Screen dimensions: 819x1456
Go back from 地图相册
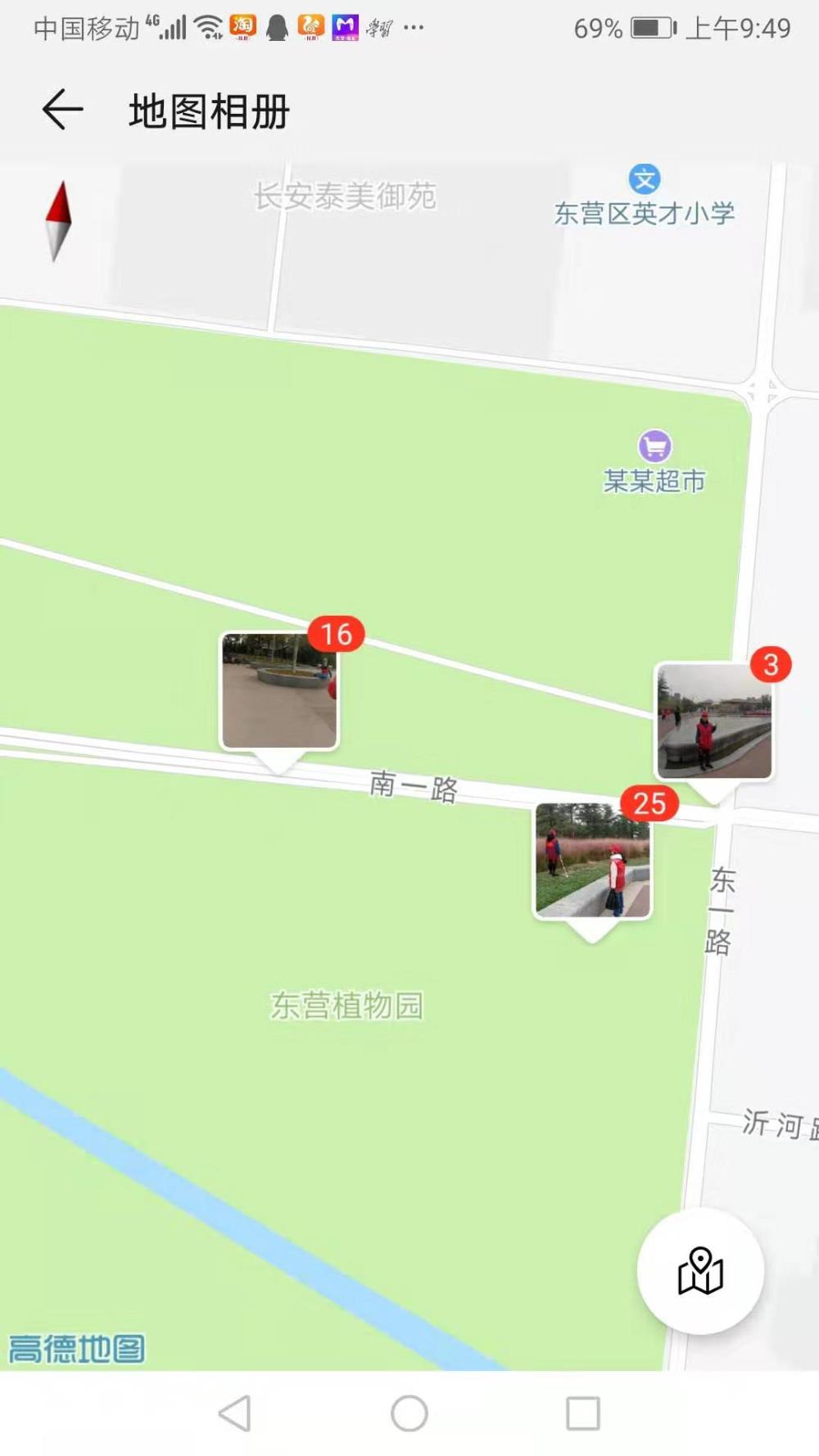pos(62,111)
